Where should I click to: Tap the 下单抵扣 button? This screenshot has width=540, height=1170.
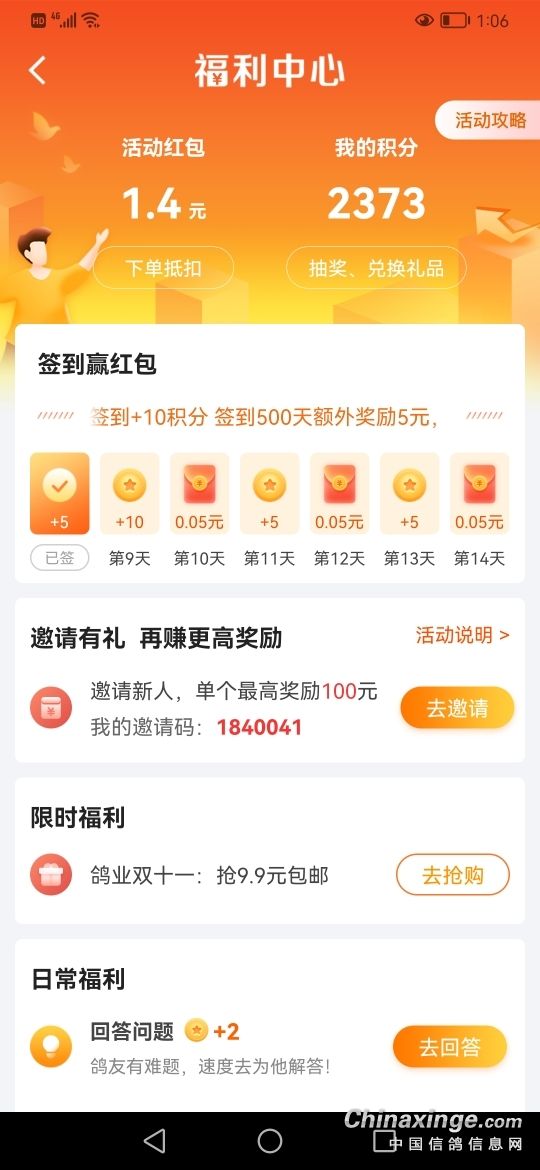pos(163,268)
